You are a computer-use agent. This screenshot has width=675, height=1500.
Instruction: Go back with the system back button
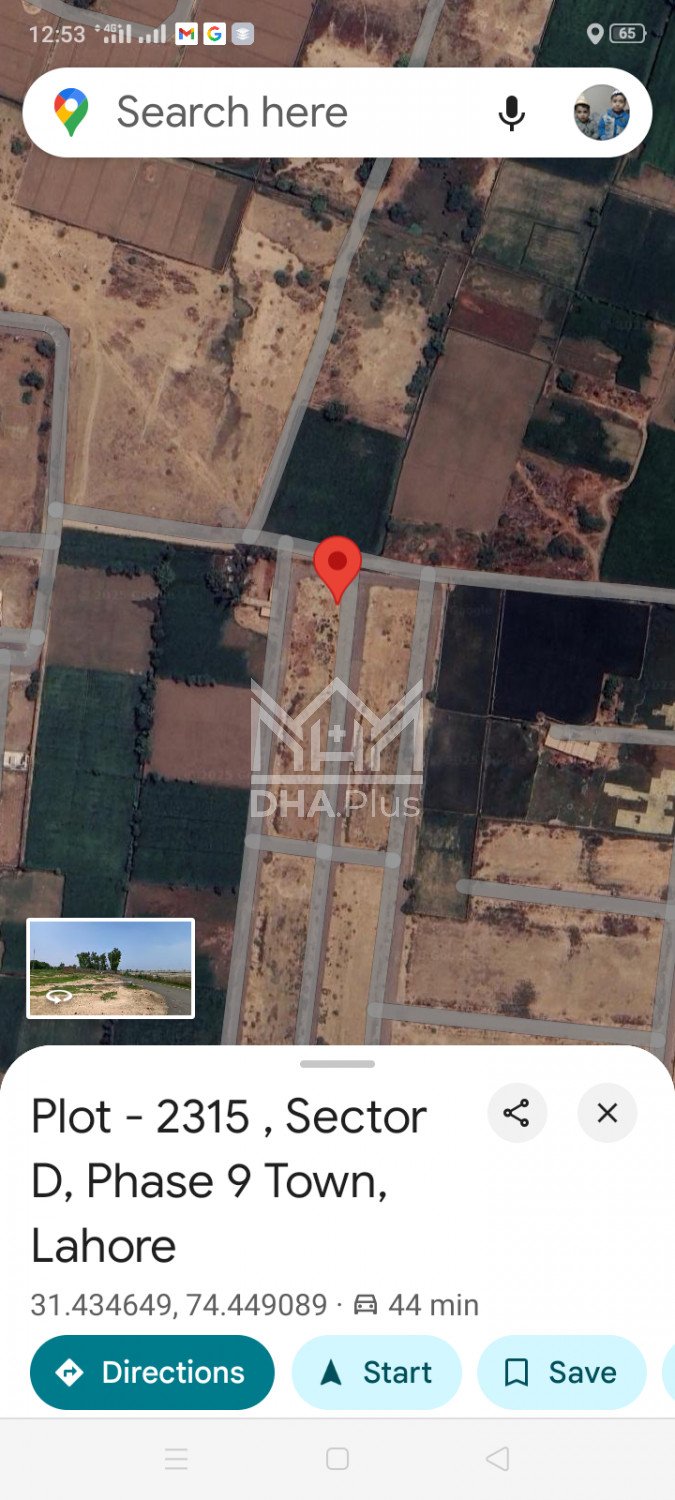(497, 1459)
